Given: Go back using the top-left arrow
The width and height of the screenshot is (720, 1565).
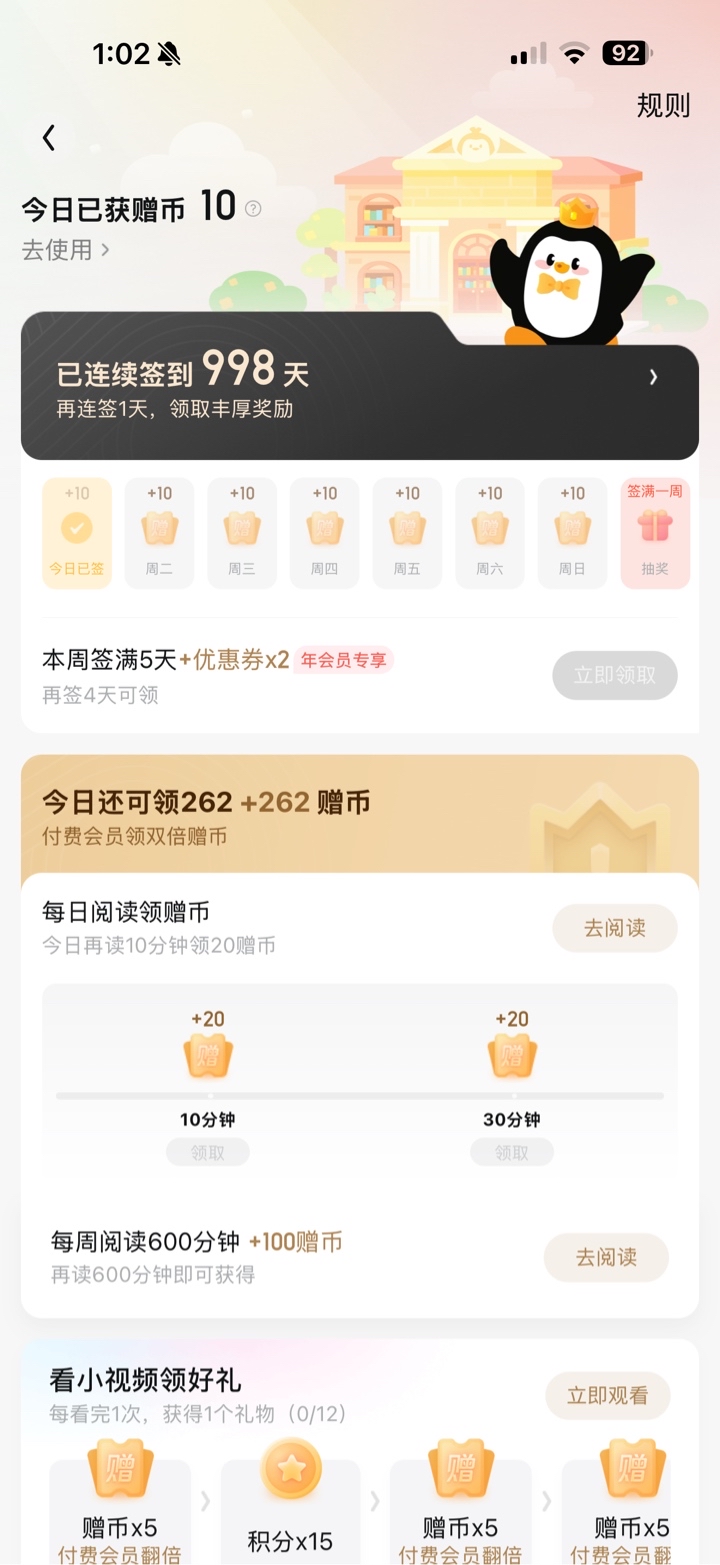Looking at the screenshot, I should 48,138.
